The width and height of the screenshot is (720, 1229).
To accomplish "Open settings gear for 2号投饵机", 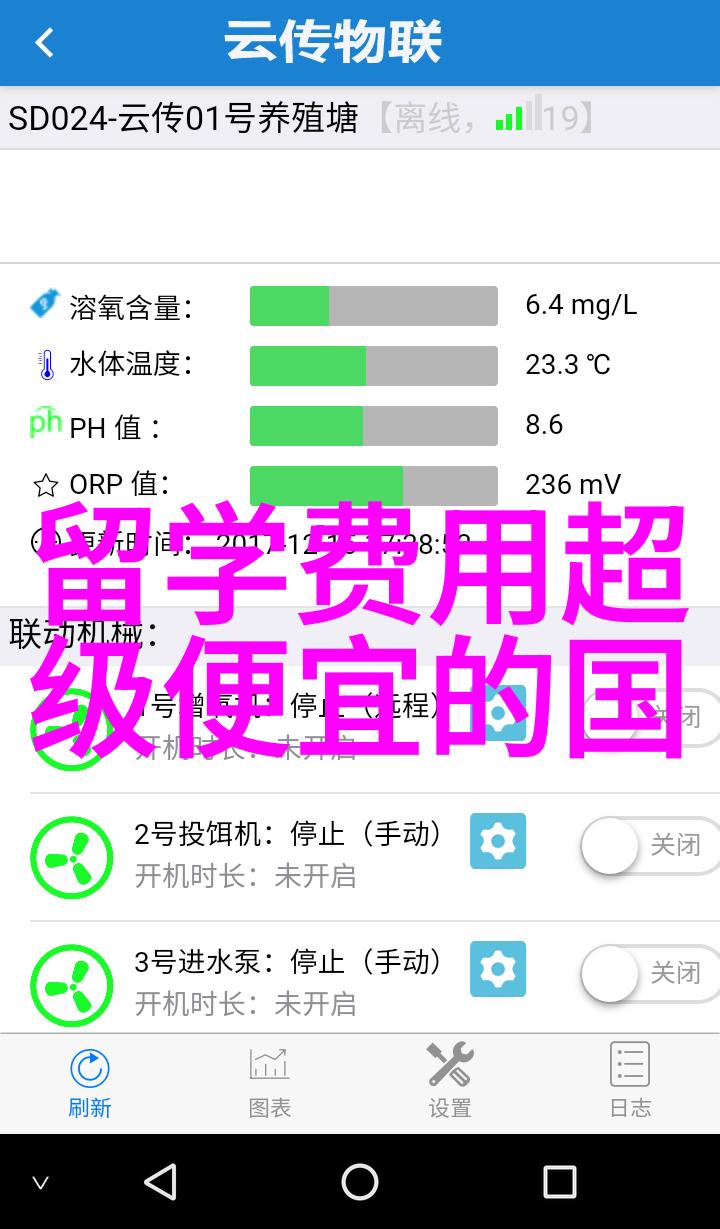I will tap(498, 841).
